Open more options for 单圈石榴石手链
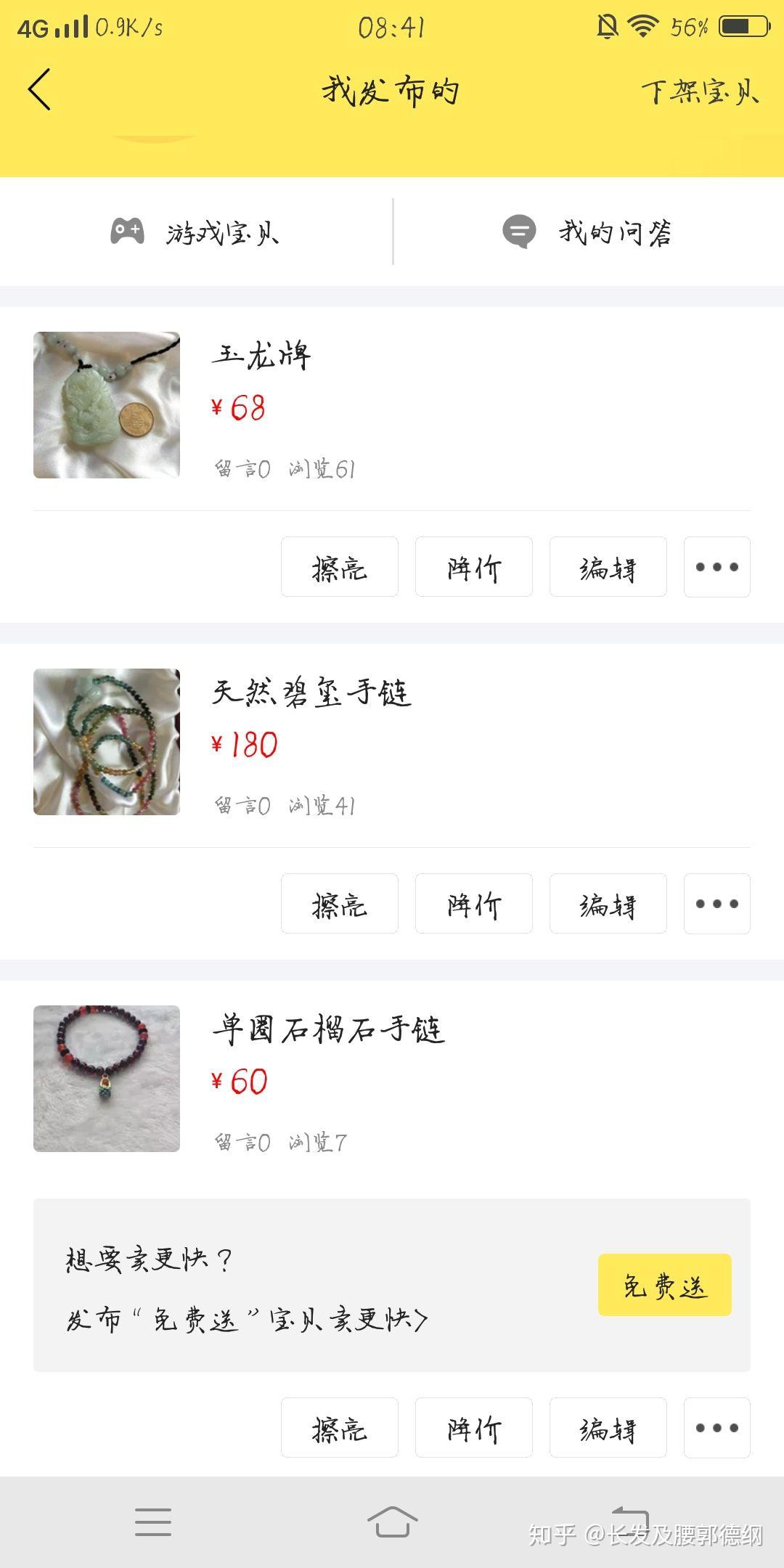 pyautogui.click(x=716, y=1428)
